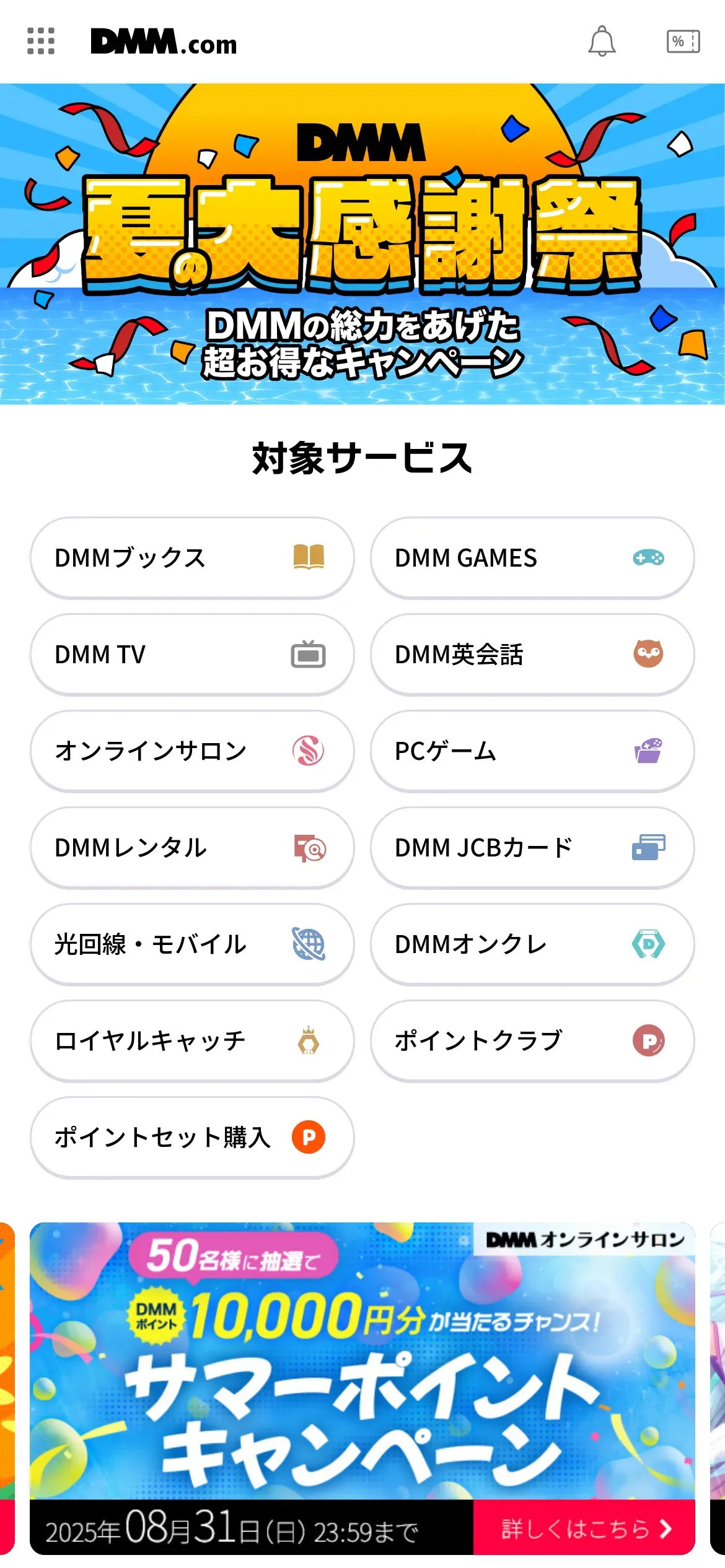Viewport: 725px width, 1568px height.
Task: Open DMMオンクレ service
Action: [x=532, y=944]
